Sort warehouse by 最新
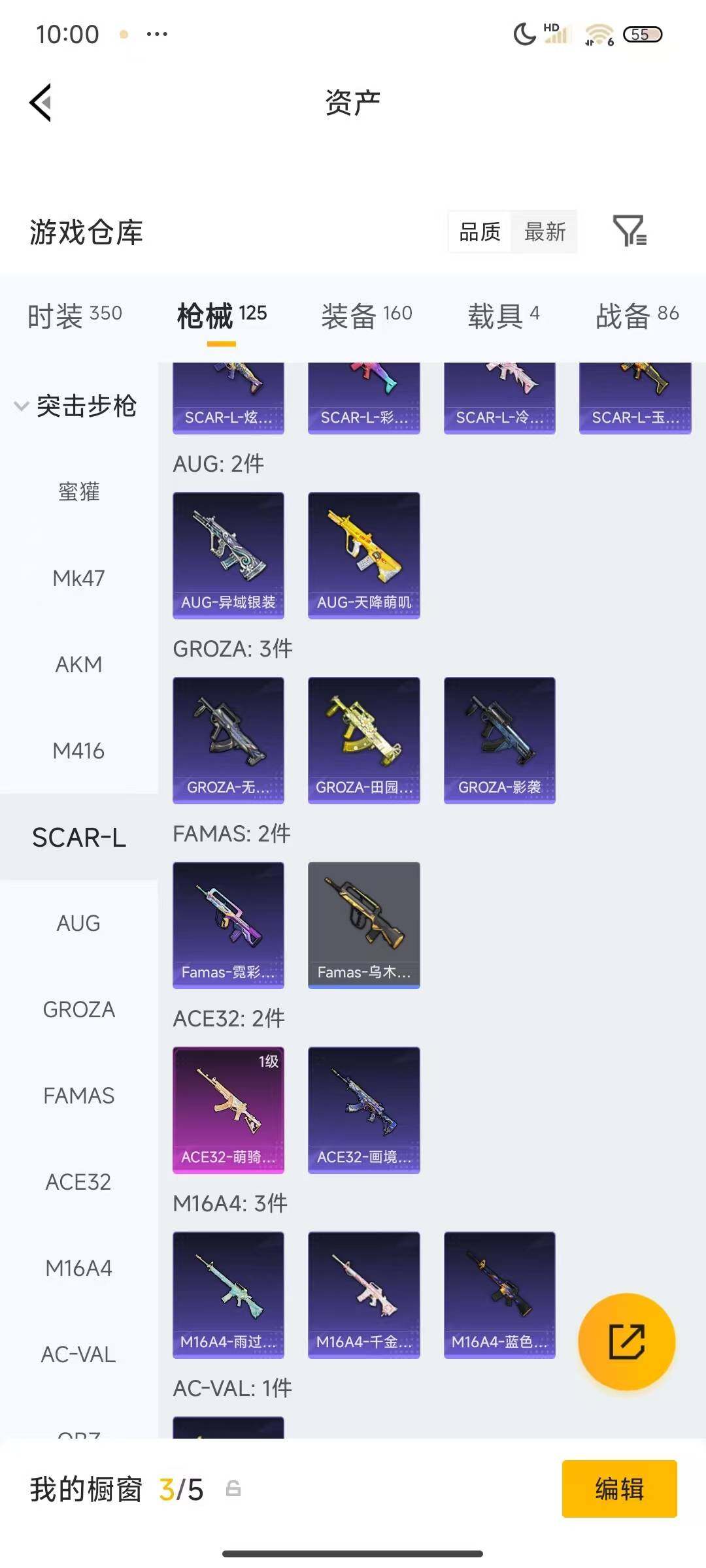The width and height of the screenshot is (706, 1568). pyautogui.click(x=545, y=232)
